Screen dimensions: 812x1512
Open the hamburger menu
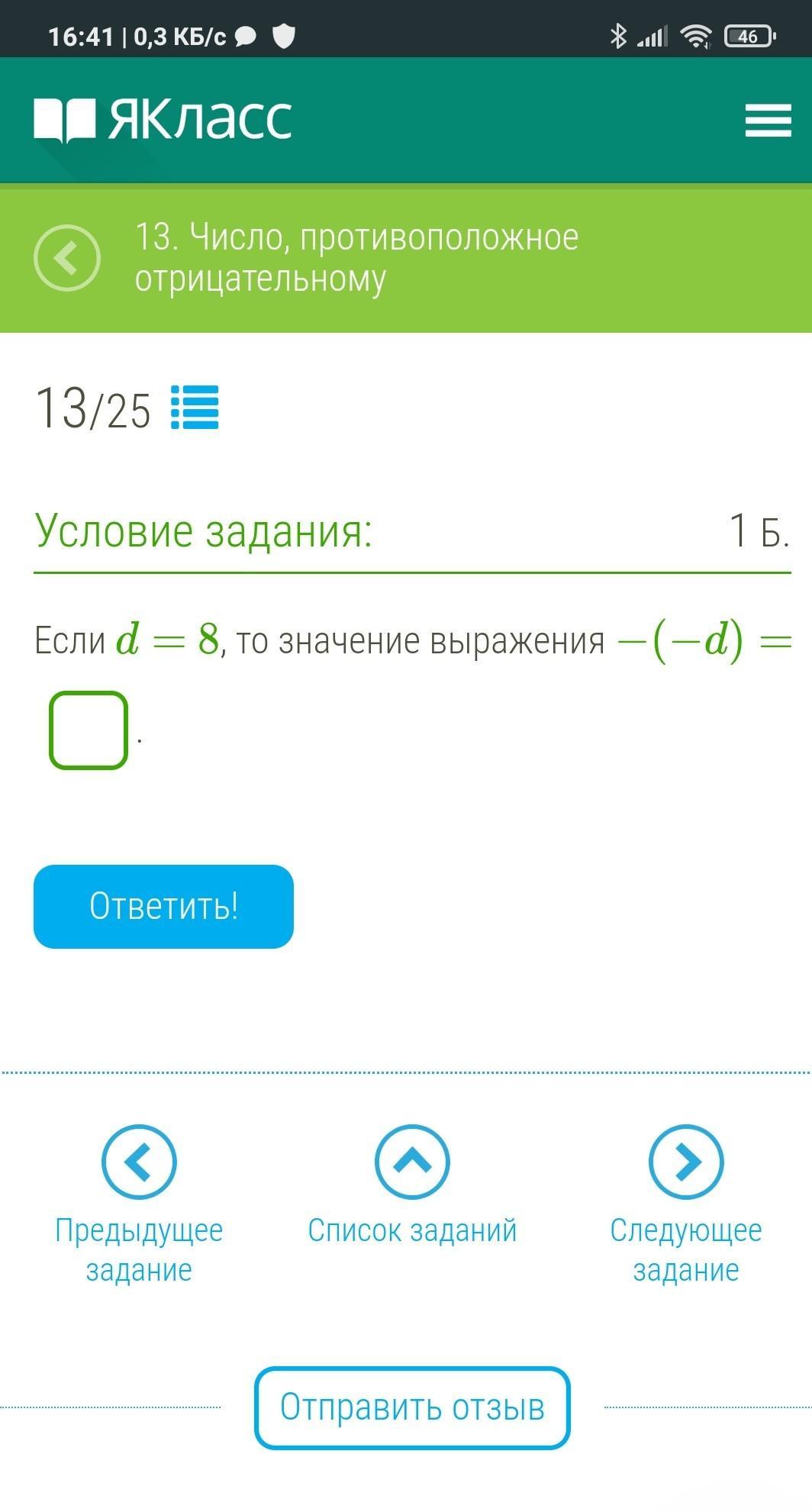(x=768, y=121)
